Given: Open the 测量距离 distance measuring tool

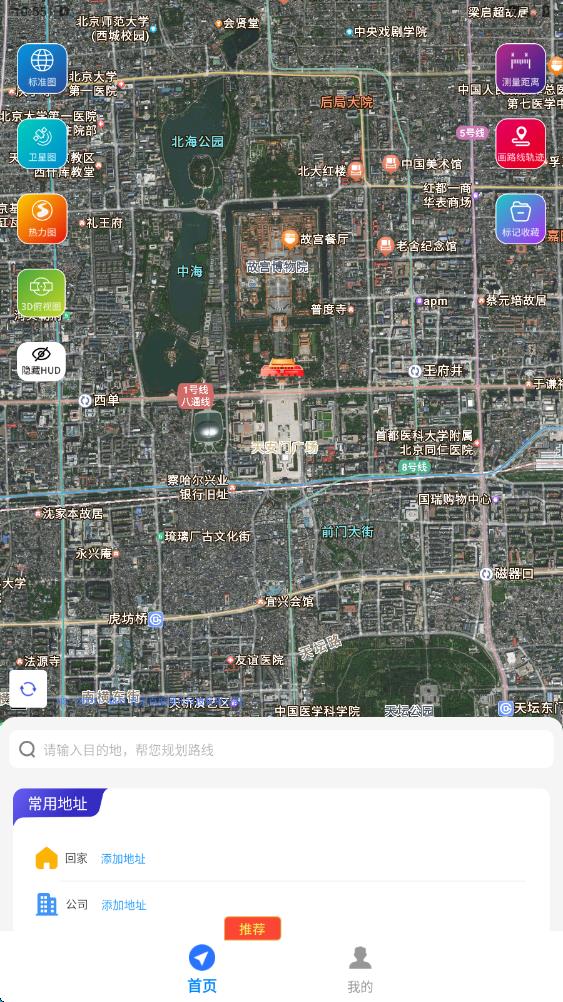Looking at the screenshot, I should click(x=521, y=68).
